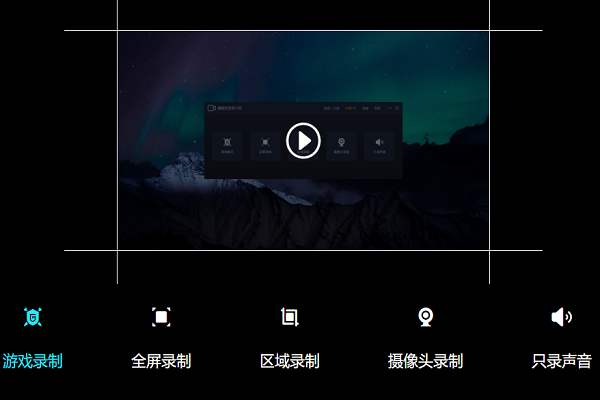The height and width of the screenshot is (400, 600).
Task: Play the preview video
Action: point(303,140)
